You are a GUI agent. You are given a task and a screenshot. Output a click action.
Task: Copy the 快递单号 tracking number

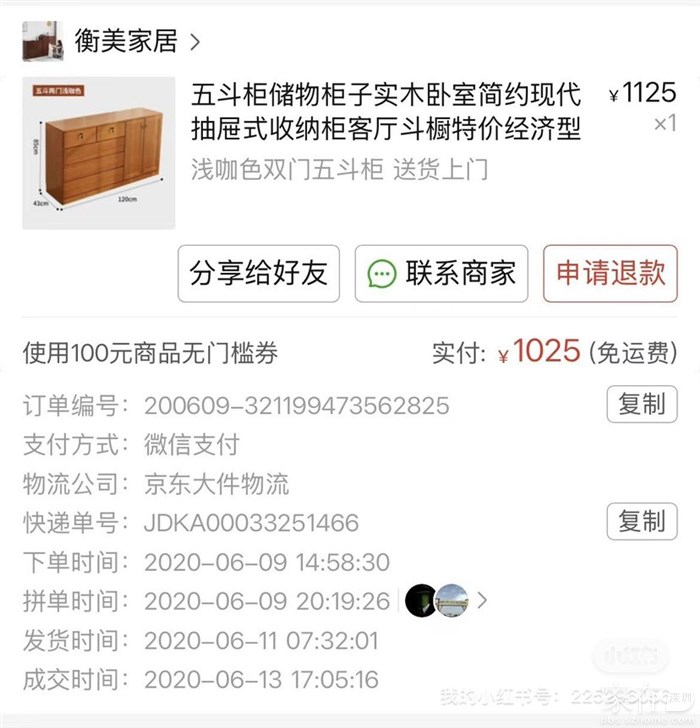pyautogui.click(x=641, y=521)
